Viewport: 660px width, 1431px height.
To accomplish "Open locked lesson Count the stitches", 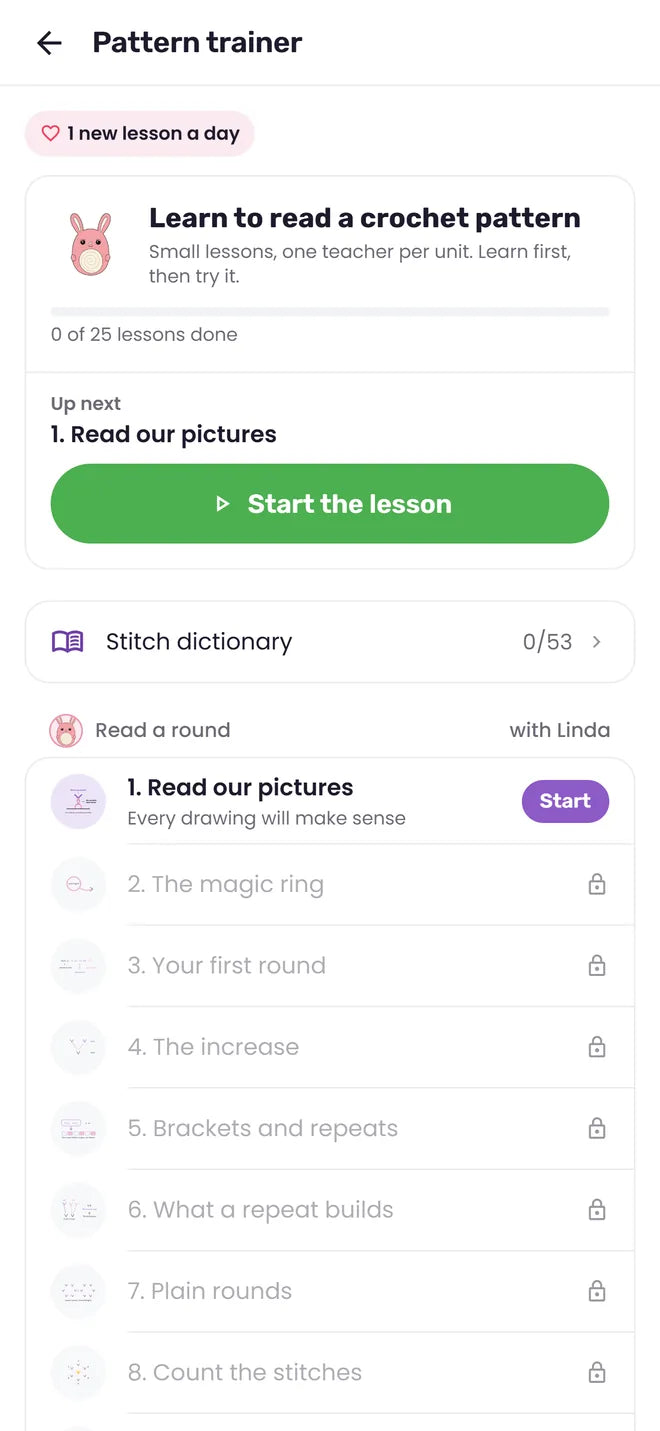I will point(330,1373).
